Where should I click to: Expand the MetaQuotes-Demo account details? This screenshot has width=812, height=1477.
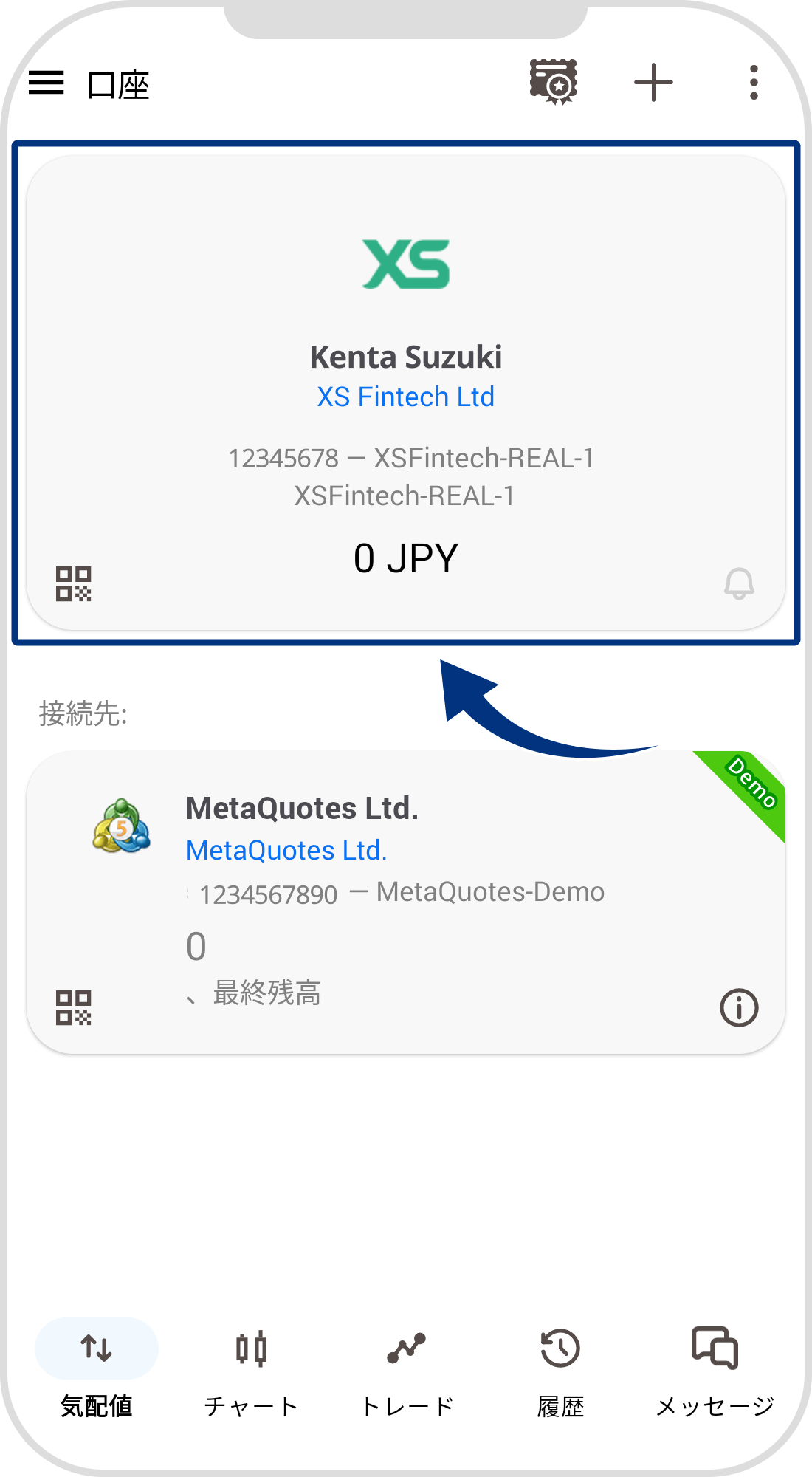pos(402,891)
